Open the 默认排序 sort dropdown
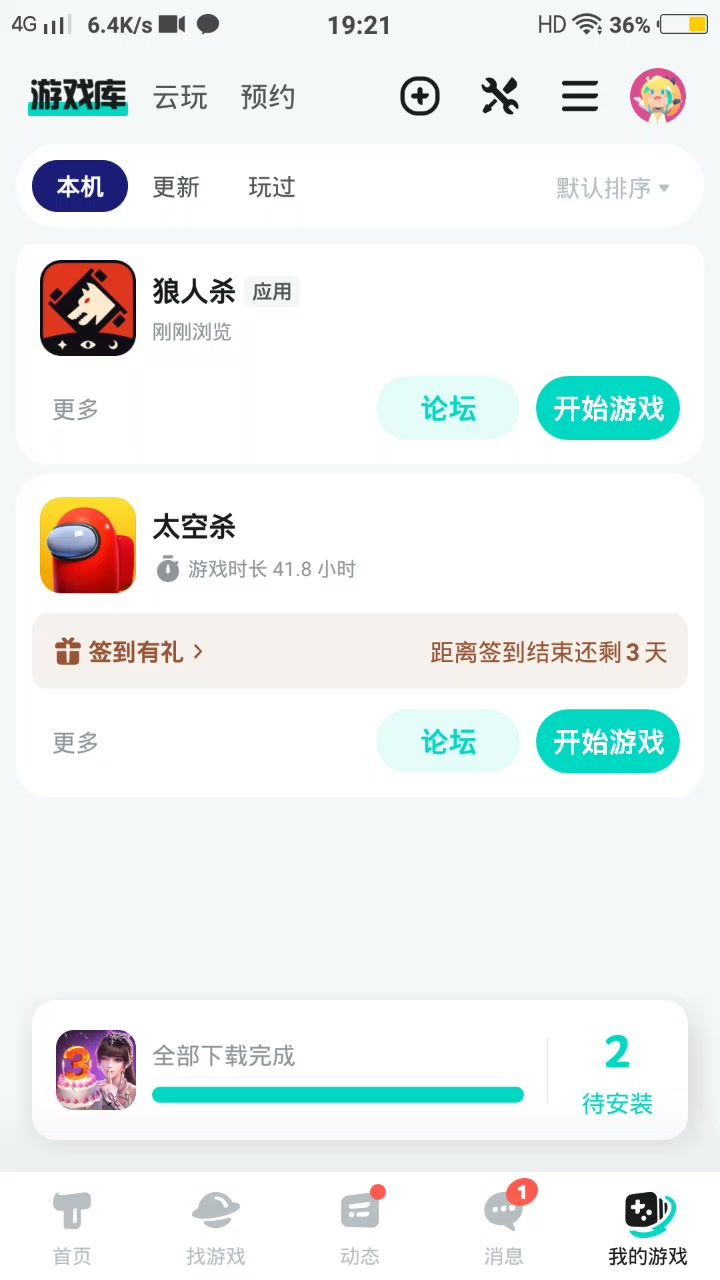This screenshot has width=720, height=1280. 612,188
